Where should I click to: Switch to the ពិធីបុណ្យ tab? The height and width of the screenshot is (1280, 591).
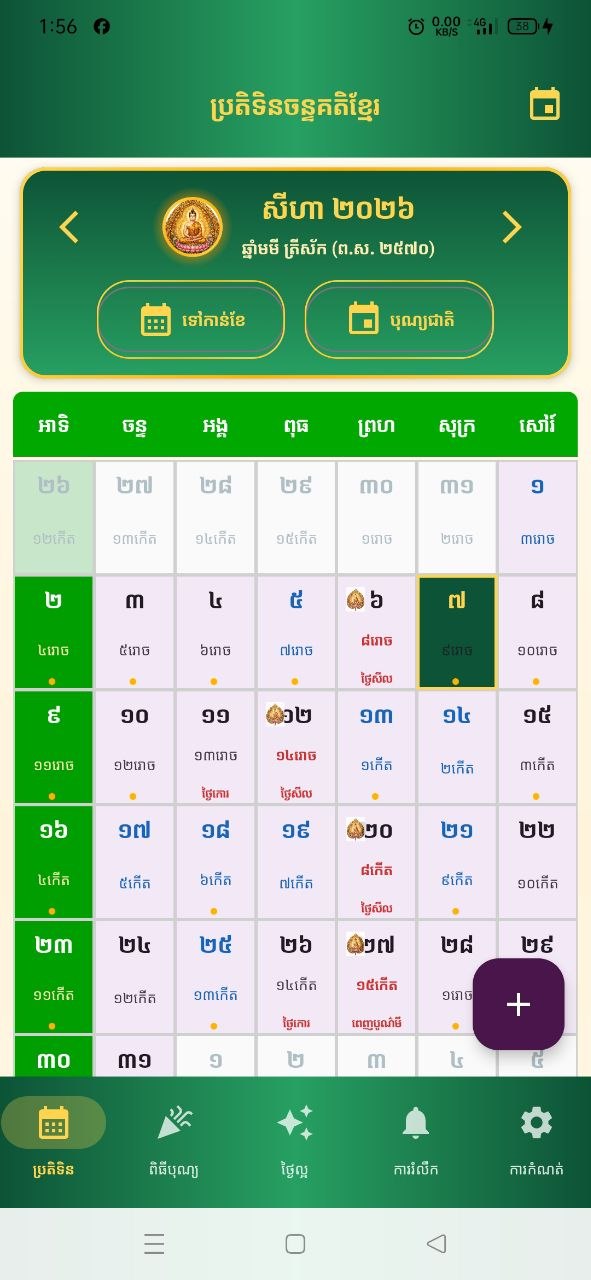point(174,1141)
